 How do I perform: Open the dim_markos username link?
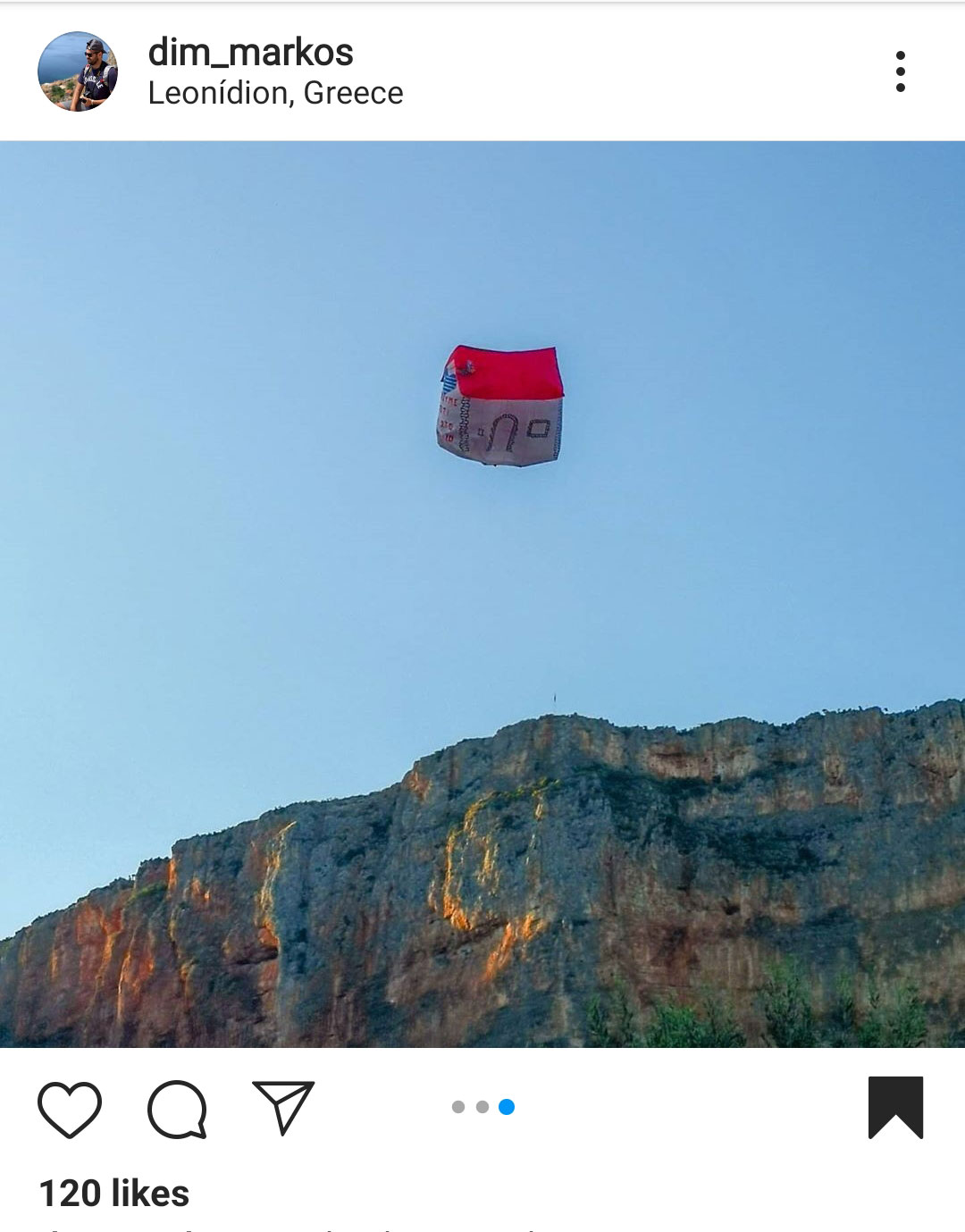[250, 53]
